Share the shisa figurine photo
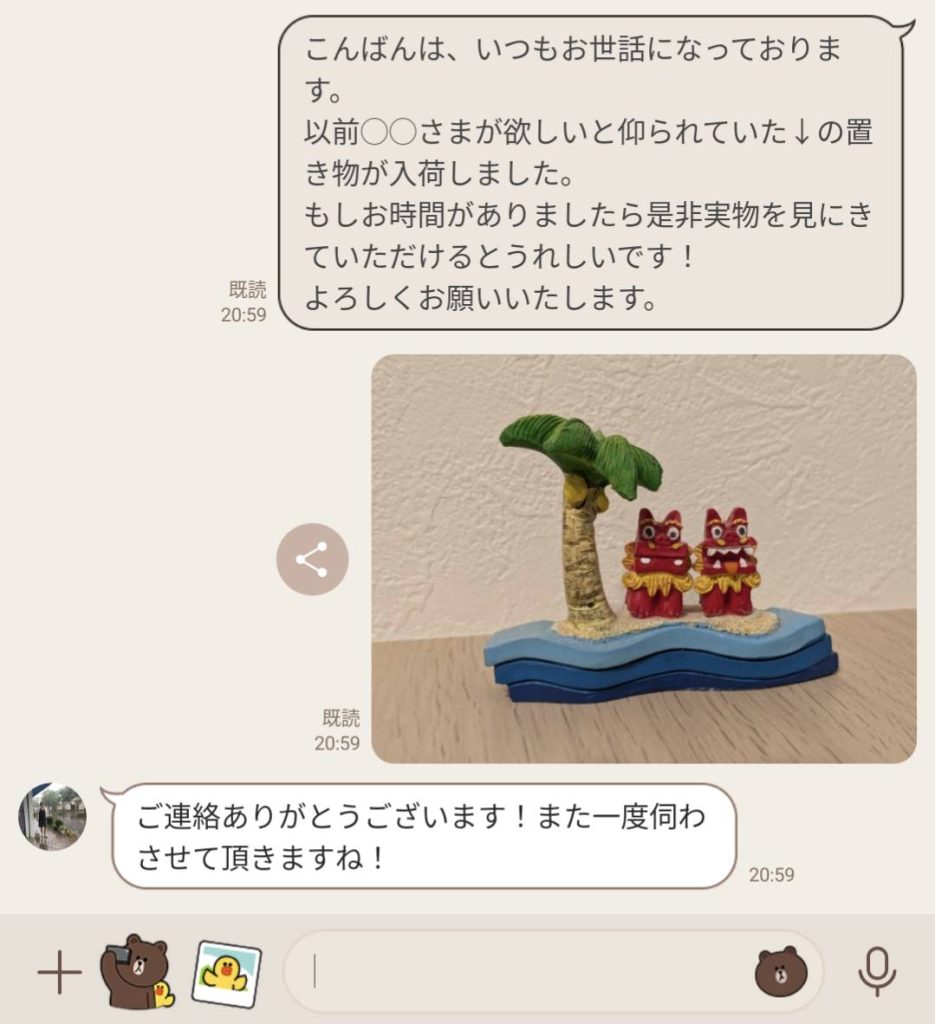Viewport: 935px width, 1024px height. coord(312,560)
